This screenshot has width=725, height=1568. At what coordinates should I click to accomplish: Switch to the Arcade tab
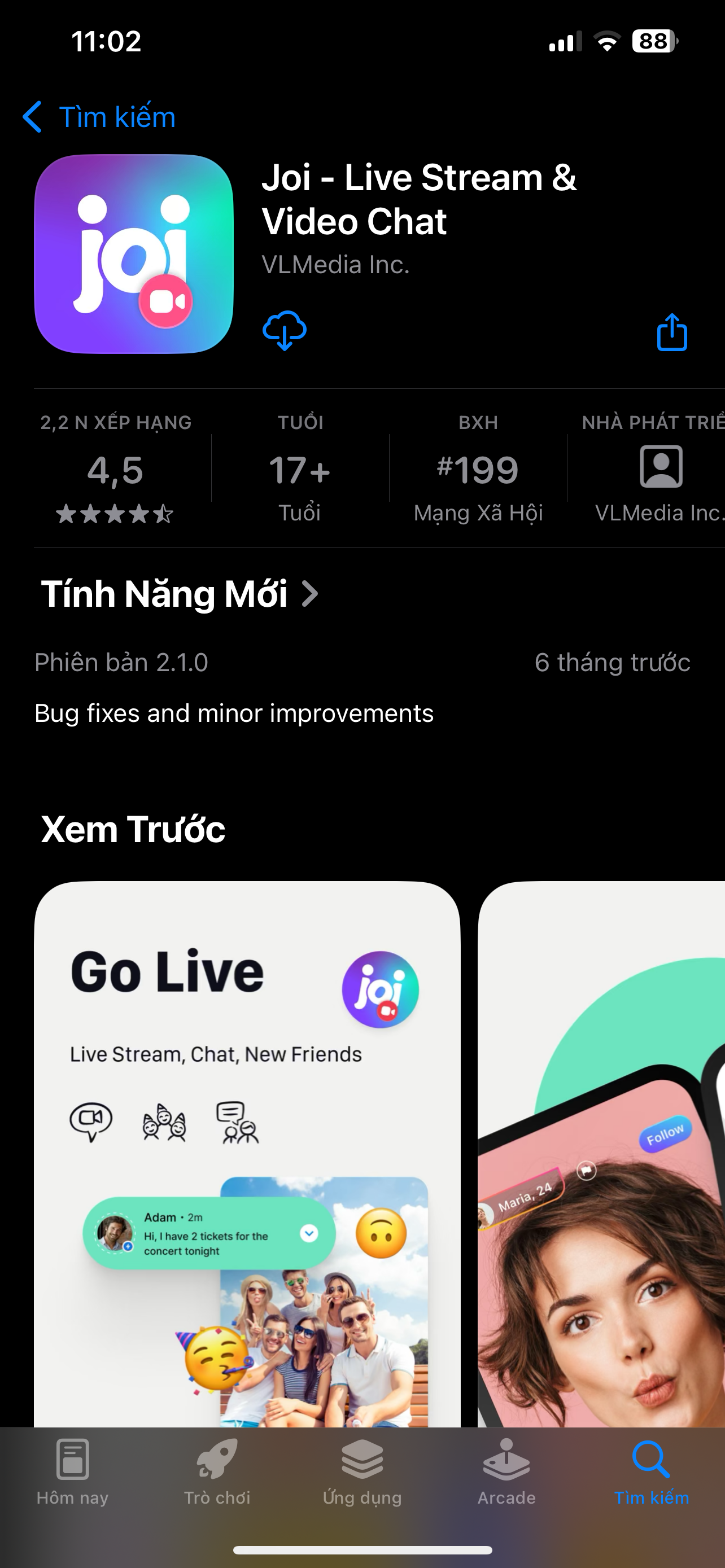point(506,1470)
